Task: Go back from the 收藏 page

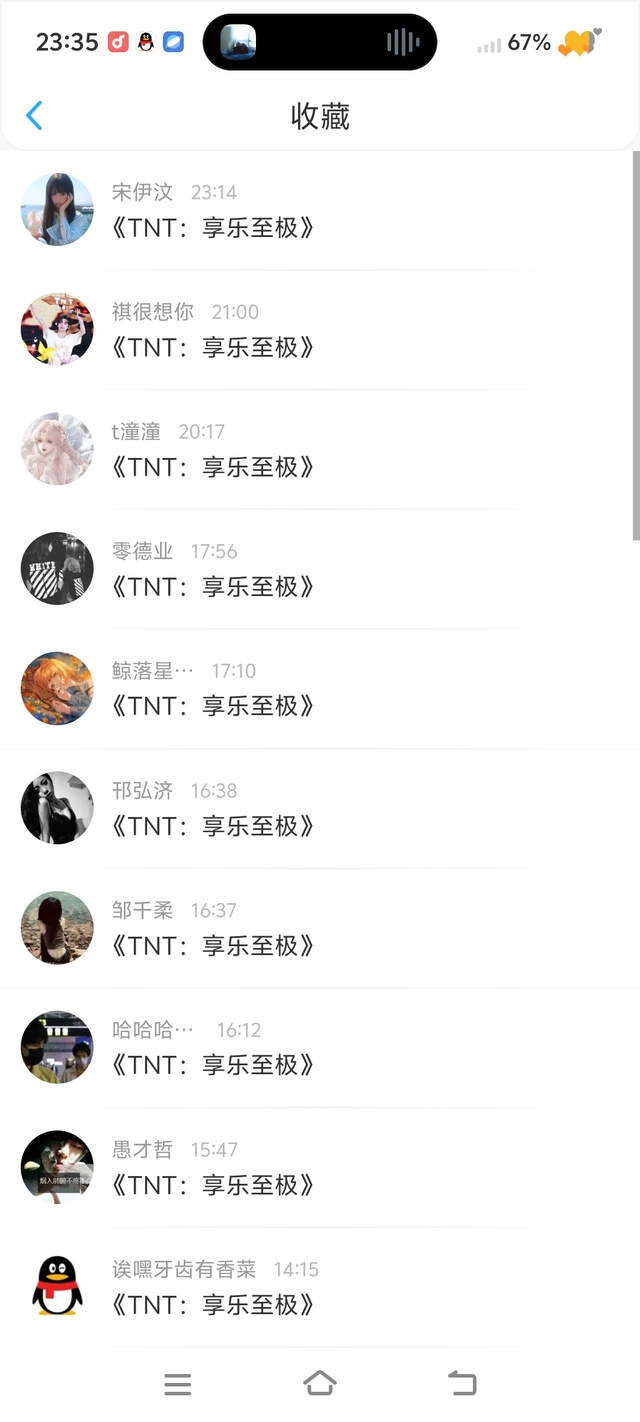Action: pyautogui.click(x=34, y=116)
